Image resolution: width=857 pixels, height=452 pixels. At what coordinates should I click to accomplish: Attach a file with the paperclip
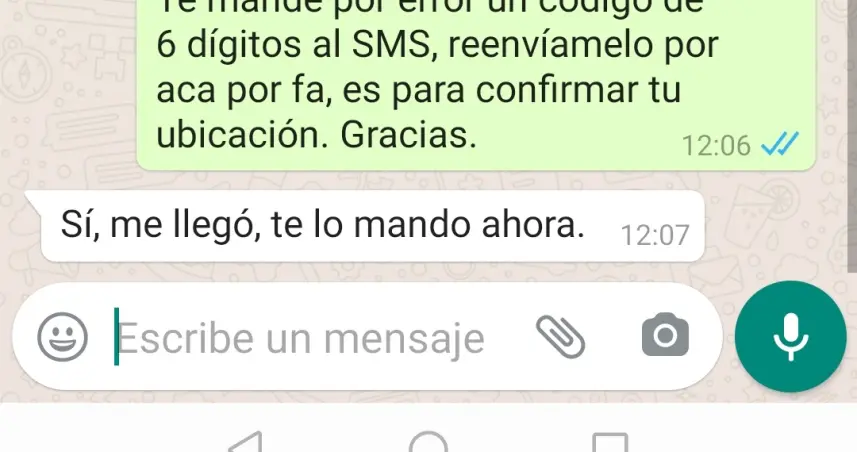pyautogui.click(x=562, y=337)
